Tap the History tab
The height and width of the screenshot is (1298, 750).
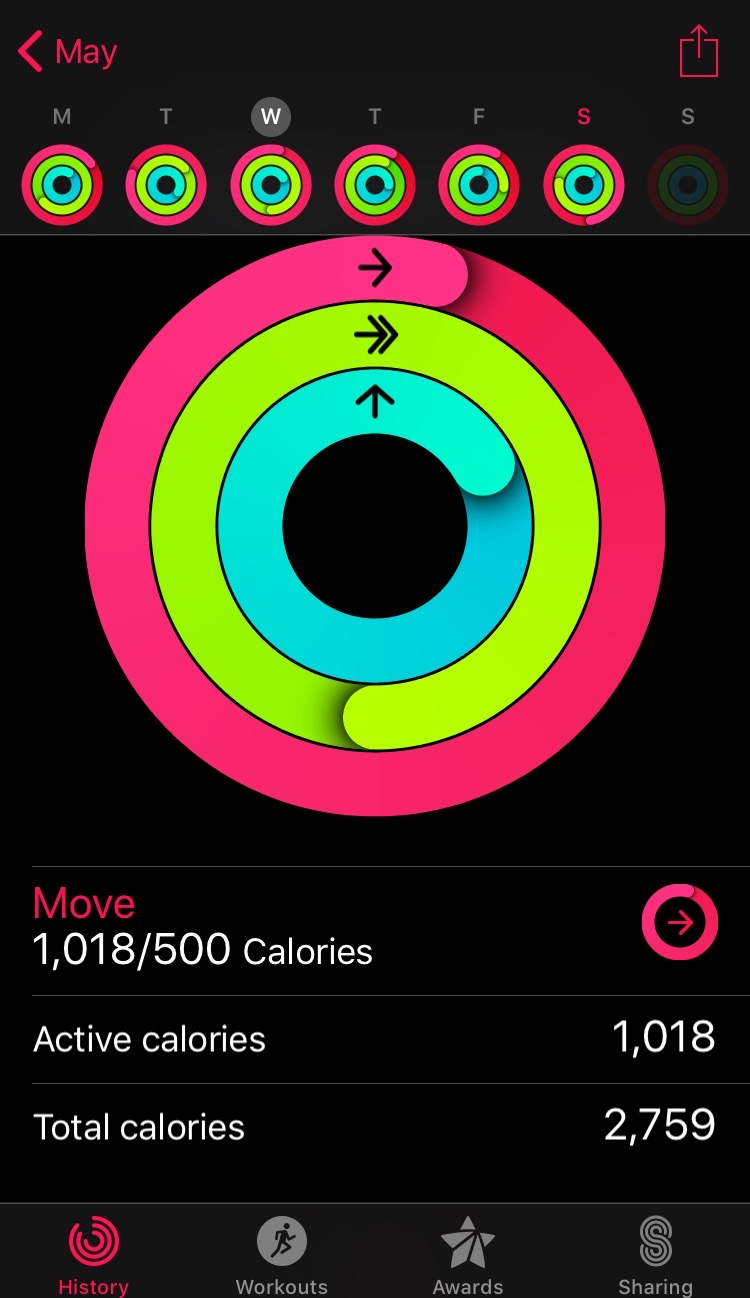(x=94, y=1254)
